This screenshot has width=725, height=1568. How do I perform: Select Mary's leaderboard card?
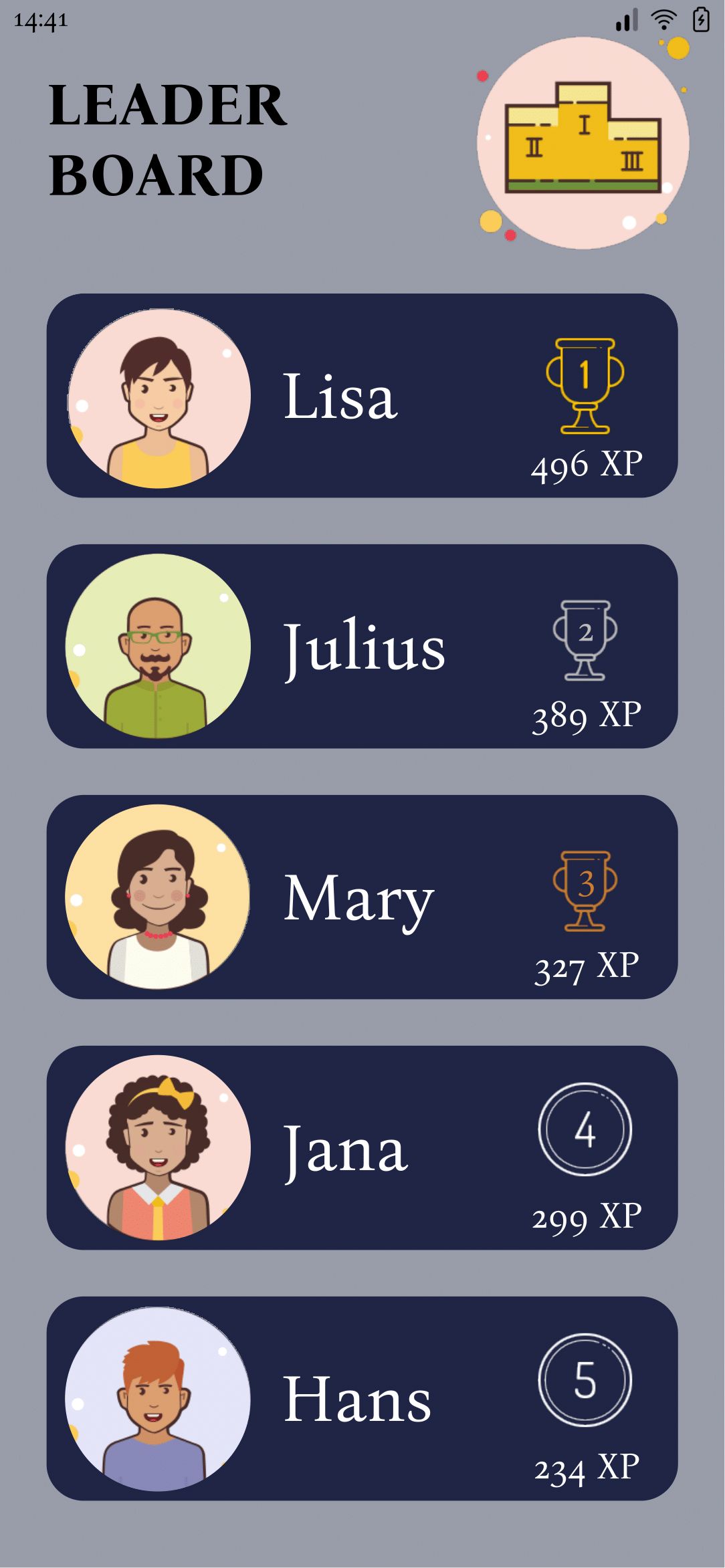coord(362,897)
